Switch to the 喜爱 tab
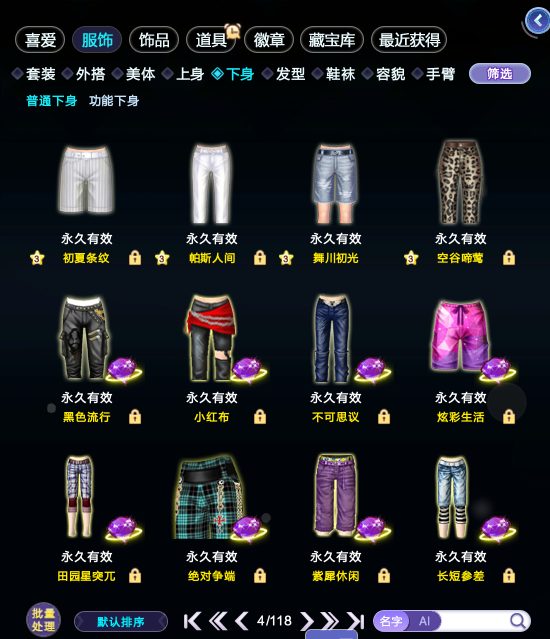This screenshot has height=639, width=550. coord(40,40)
